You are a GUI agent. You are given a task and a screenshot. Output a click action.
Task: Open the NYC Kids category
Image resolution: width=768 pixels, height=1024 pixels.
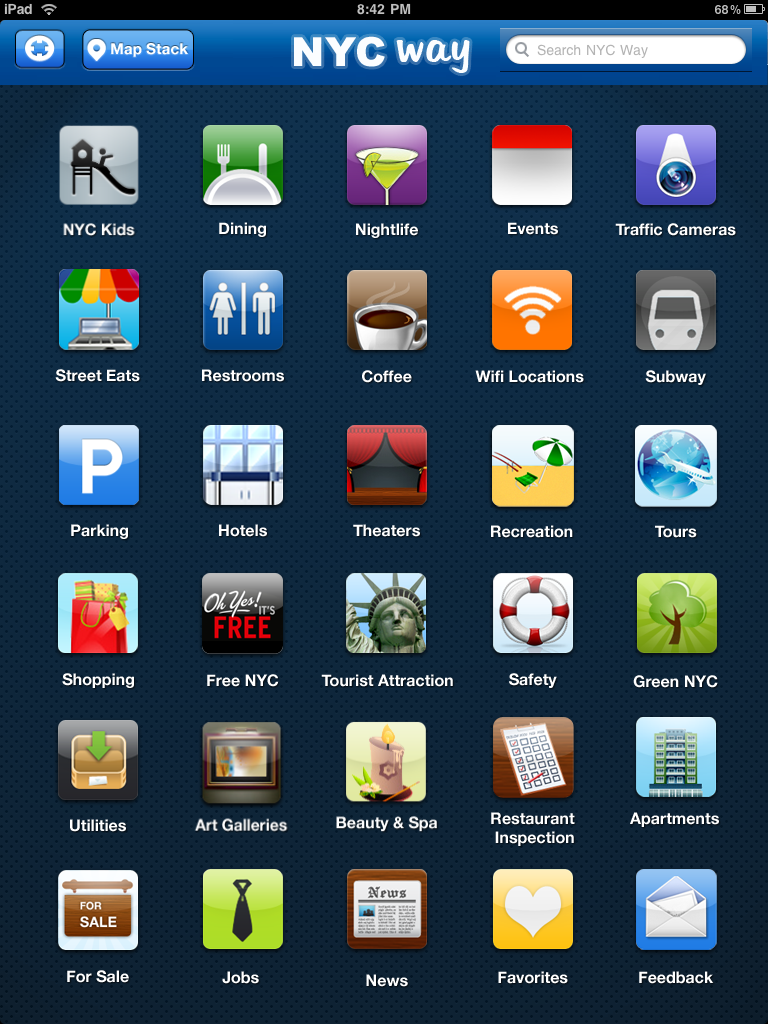(98, 166)
